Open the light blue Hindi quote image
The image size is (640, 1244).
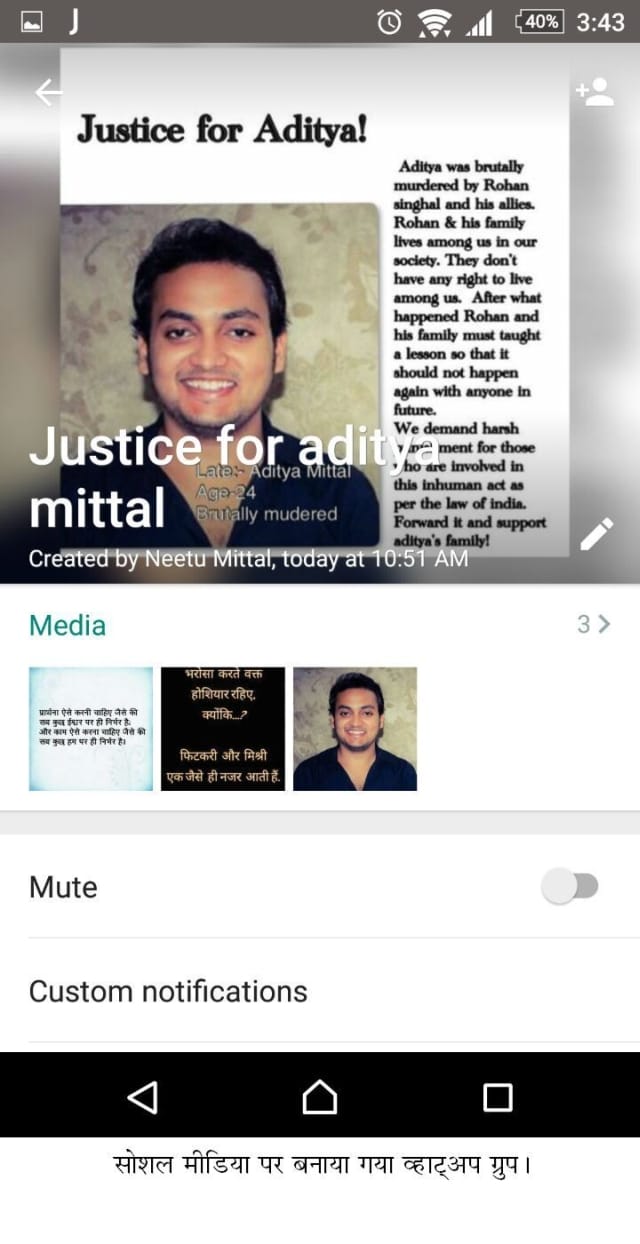click(x=91, y=729)
